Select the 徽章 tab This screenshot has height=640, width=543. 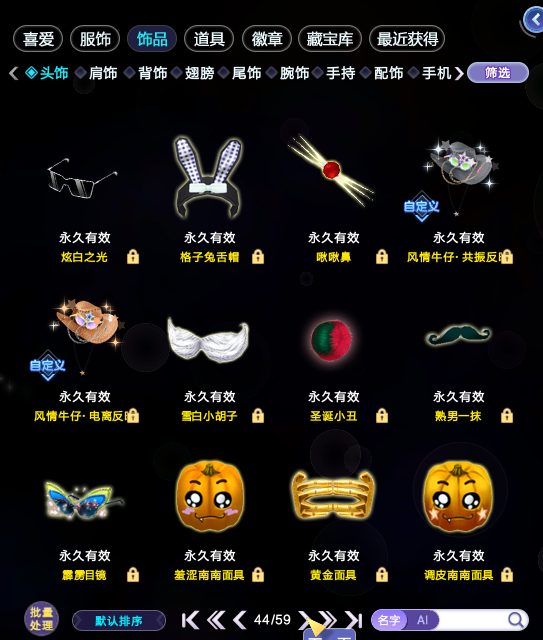[x=267, y=39]
